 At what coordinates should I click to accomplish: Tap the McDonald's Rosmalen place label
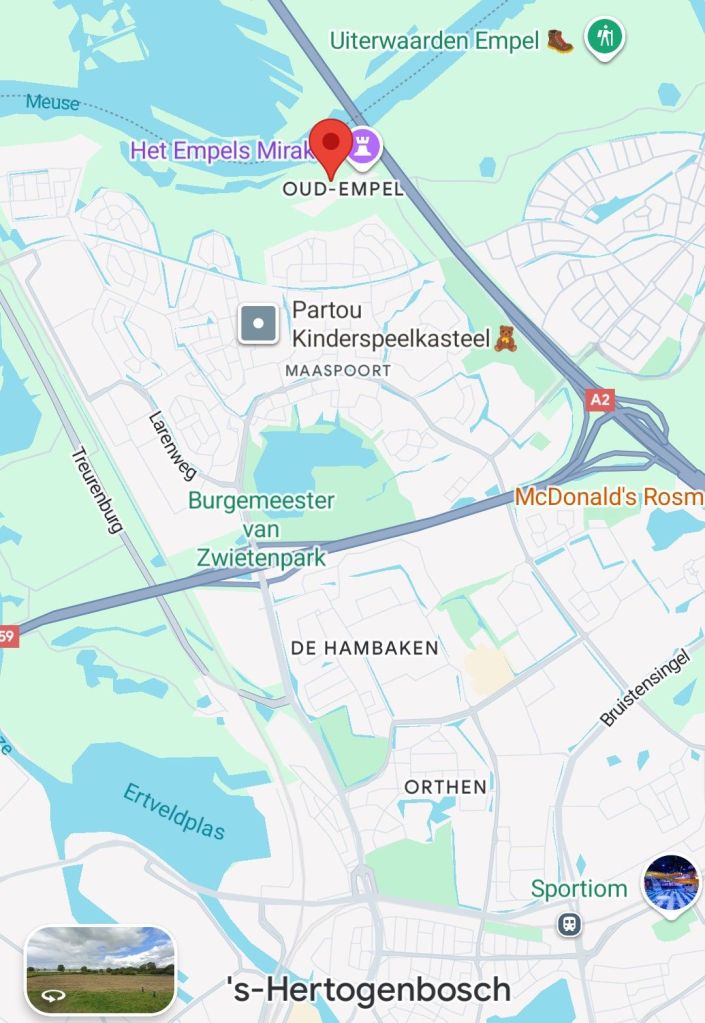tap(610, 496)
